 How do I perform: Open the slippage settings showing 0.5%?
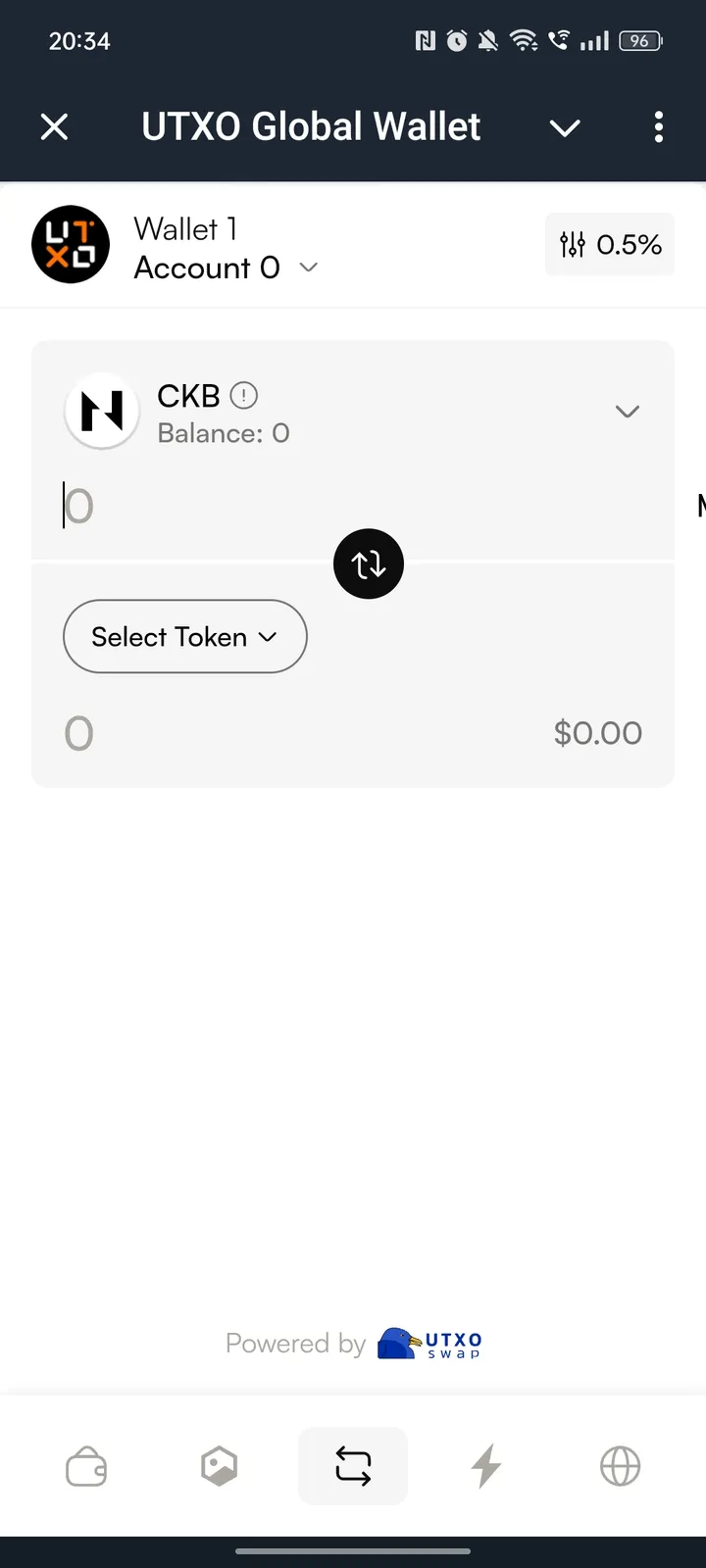tap(609, 244)
